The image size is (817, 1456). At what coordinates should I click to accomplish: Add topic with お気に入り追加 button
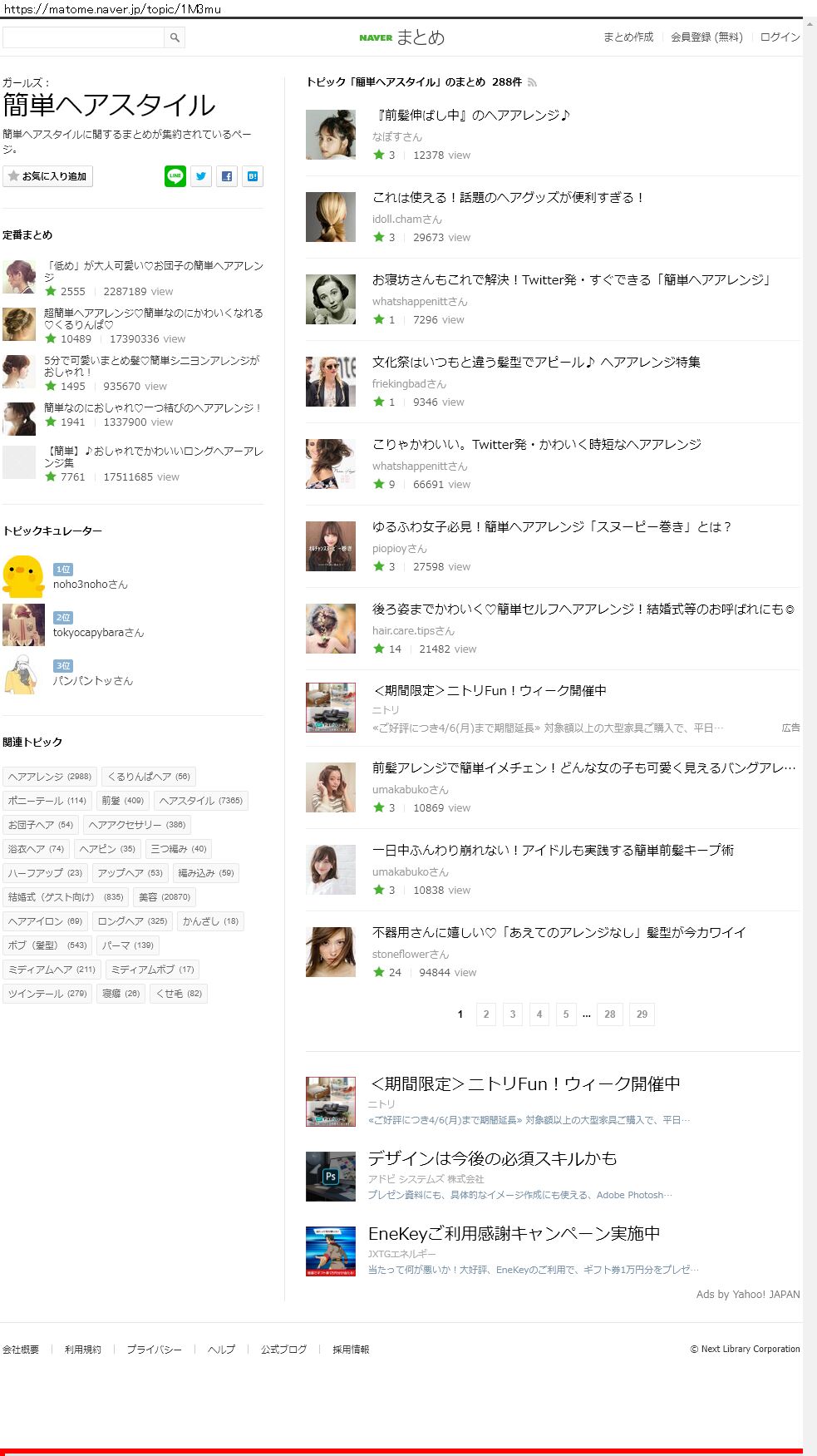click(x=48, y=176)
